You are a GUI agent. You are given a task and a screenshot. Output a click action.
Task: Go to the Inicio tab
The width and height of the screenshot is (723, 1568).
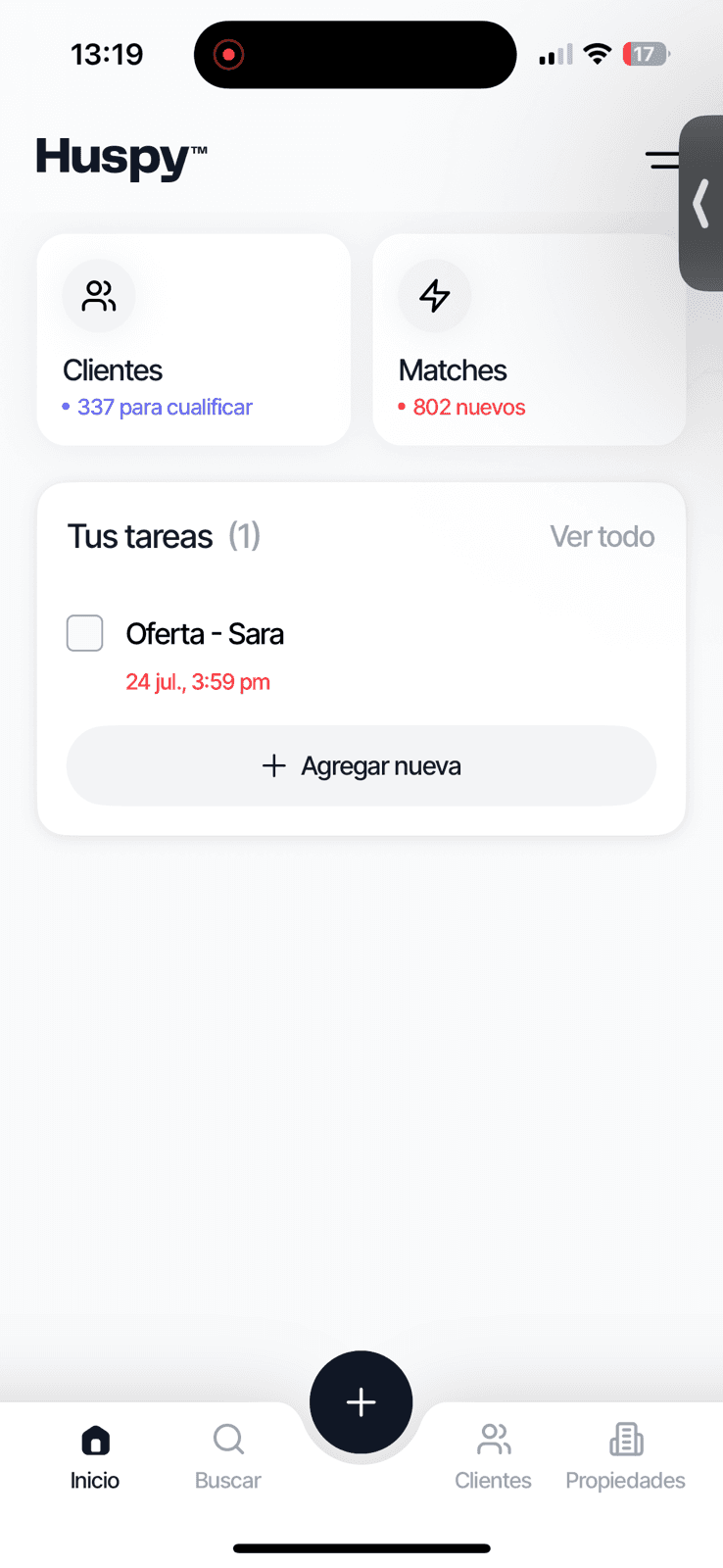(x=95, y=1457)
